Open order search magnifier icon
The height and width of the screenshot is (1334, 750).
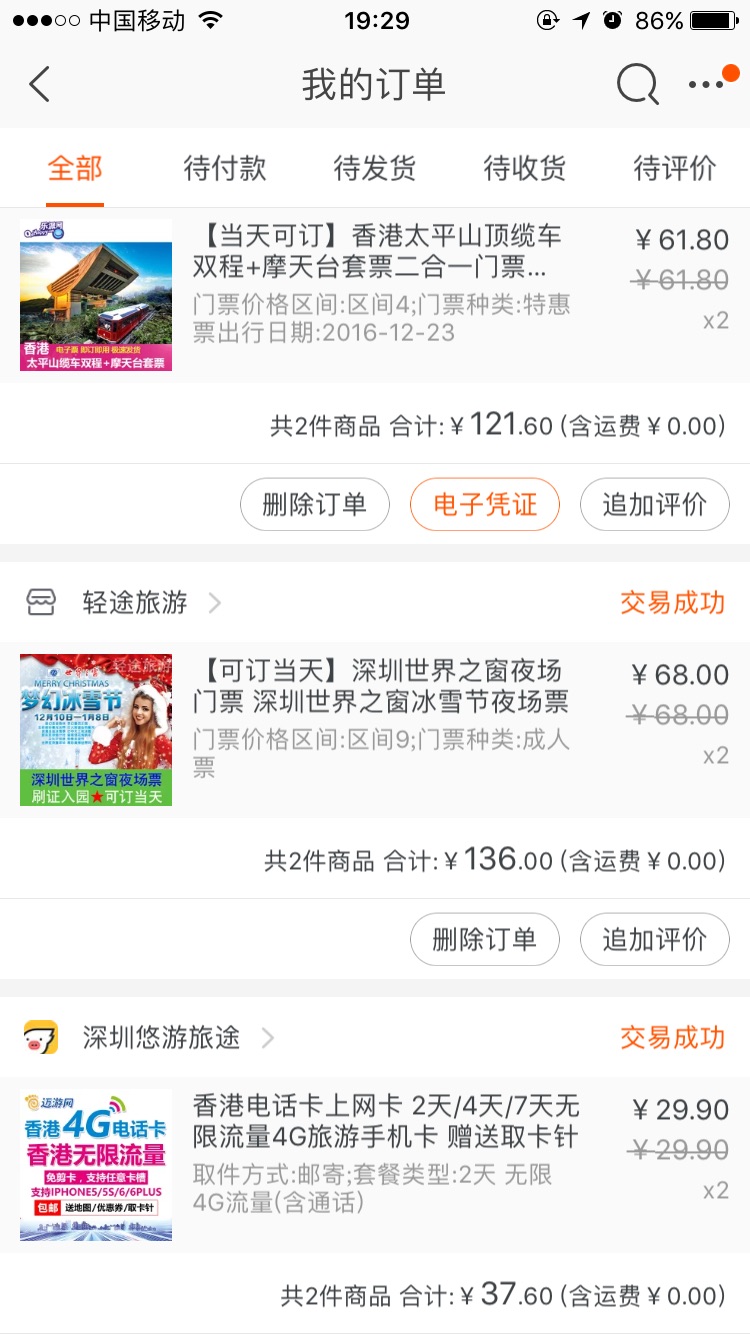point(637,85)
